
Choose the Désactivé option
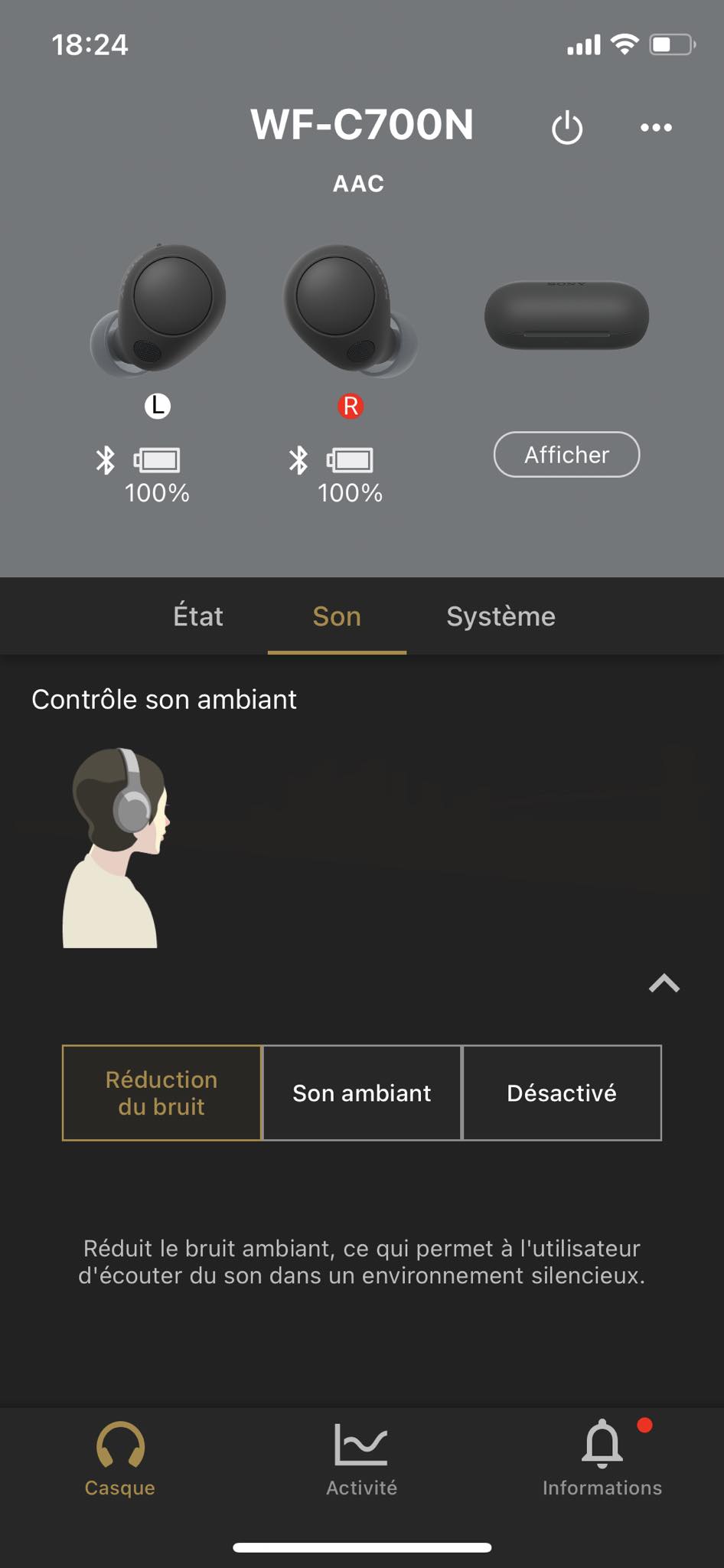click(562, 1093)
